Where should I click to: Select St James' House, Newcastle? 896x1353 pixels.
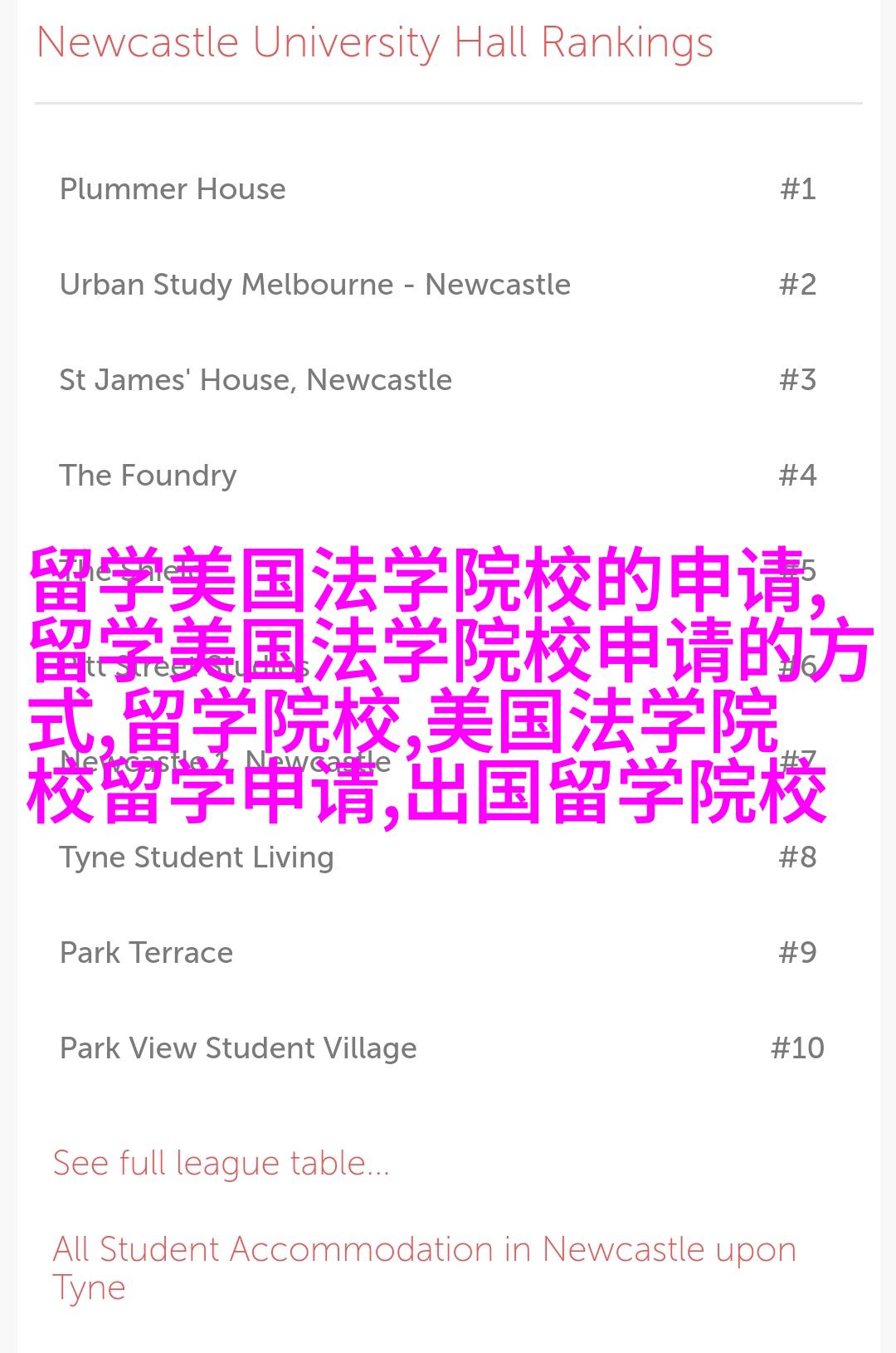pos(256,380)
